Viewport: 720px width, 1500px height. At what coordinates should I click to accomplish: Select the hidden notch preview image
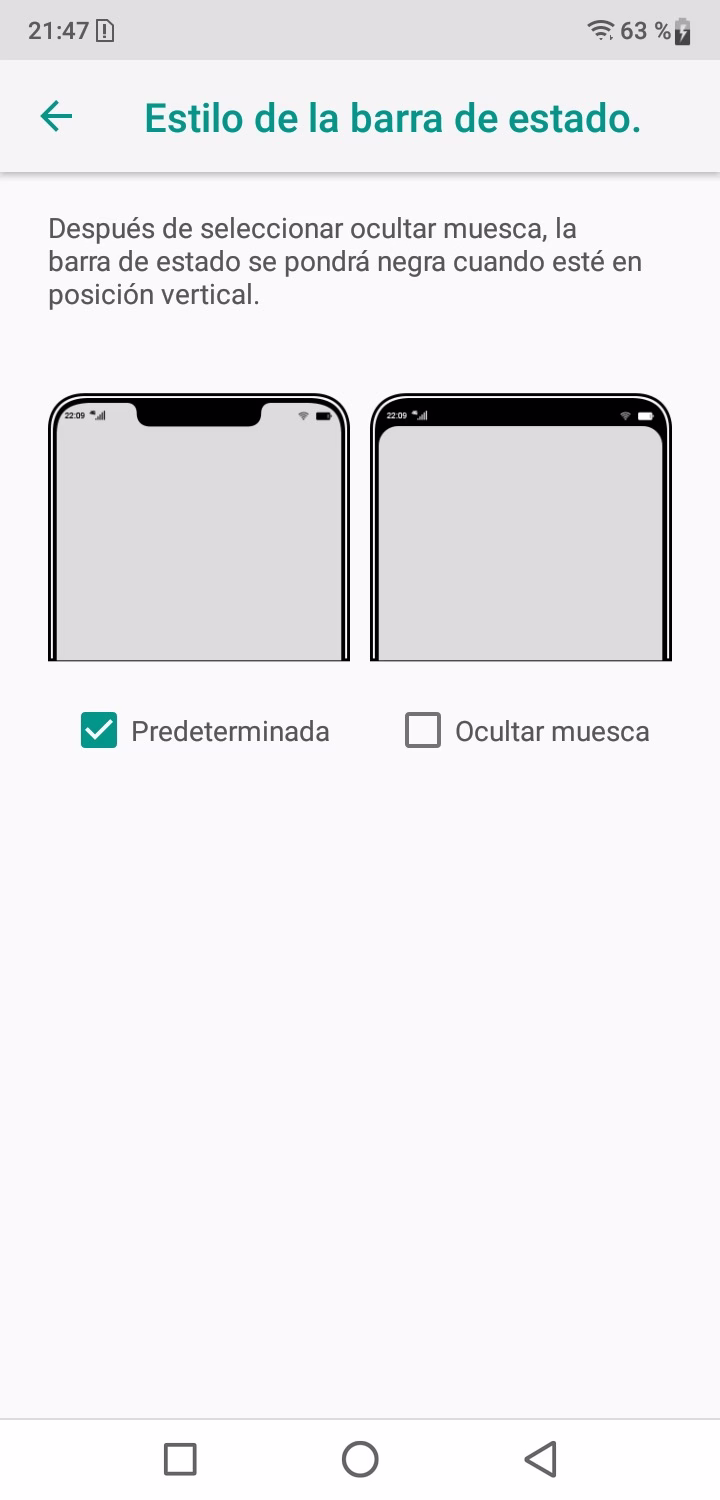click(x=521, y=527)
